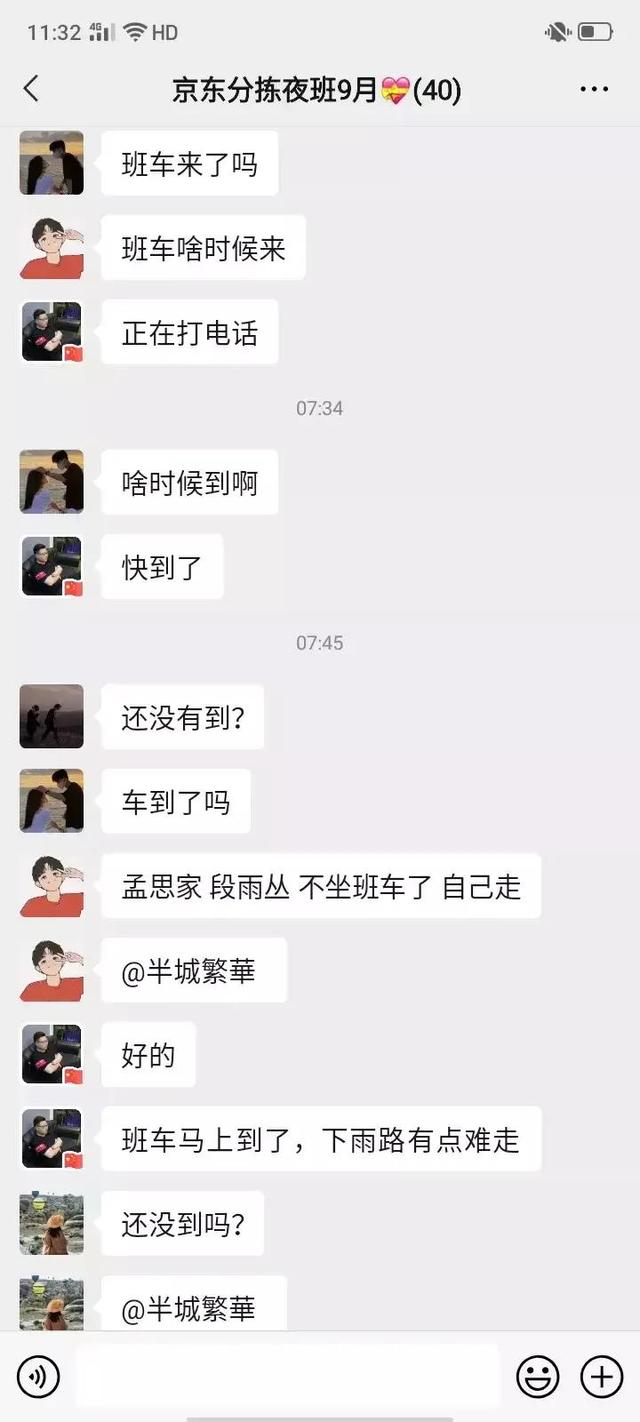Open the plus attachment menu
This screenshot has width=640, height=1422.
[602, 1377]
